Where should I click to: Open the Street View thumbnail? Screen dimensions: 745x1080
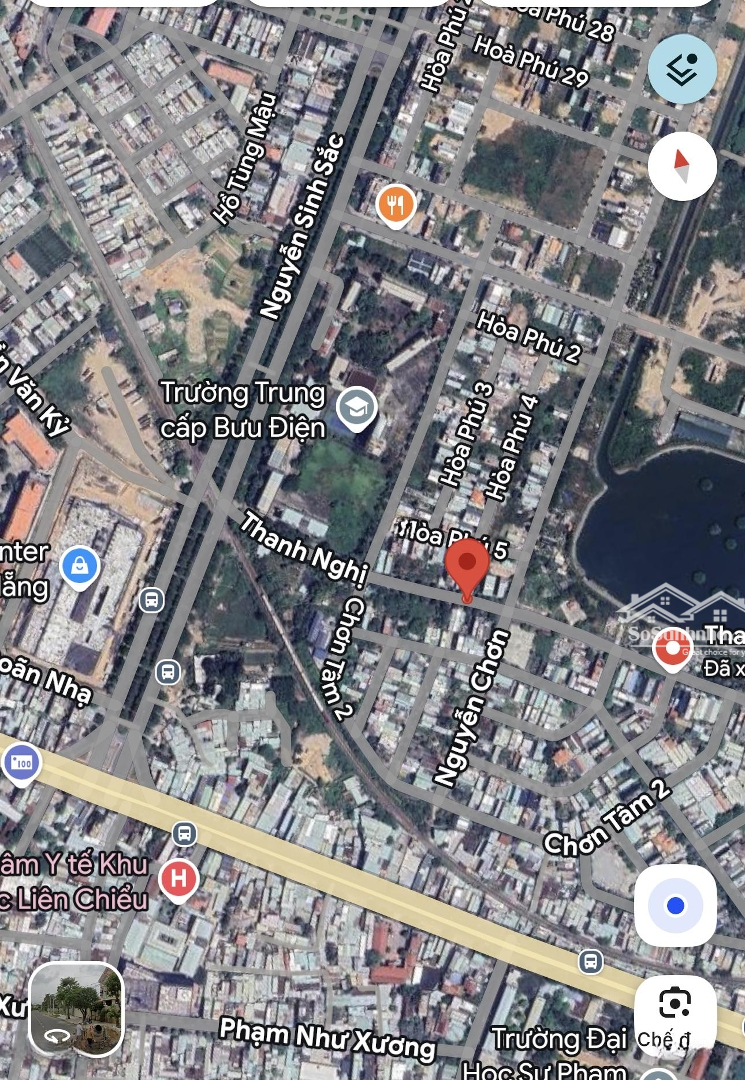[76, 1010]
